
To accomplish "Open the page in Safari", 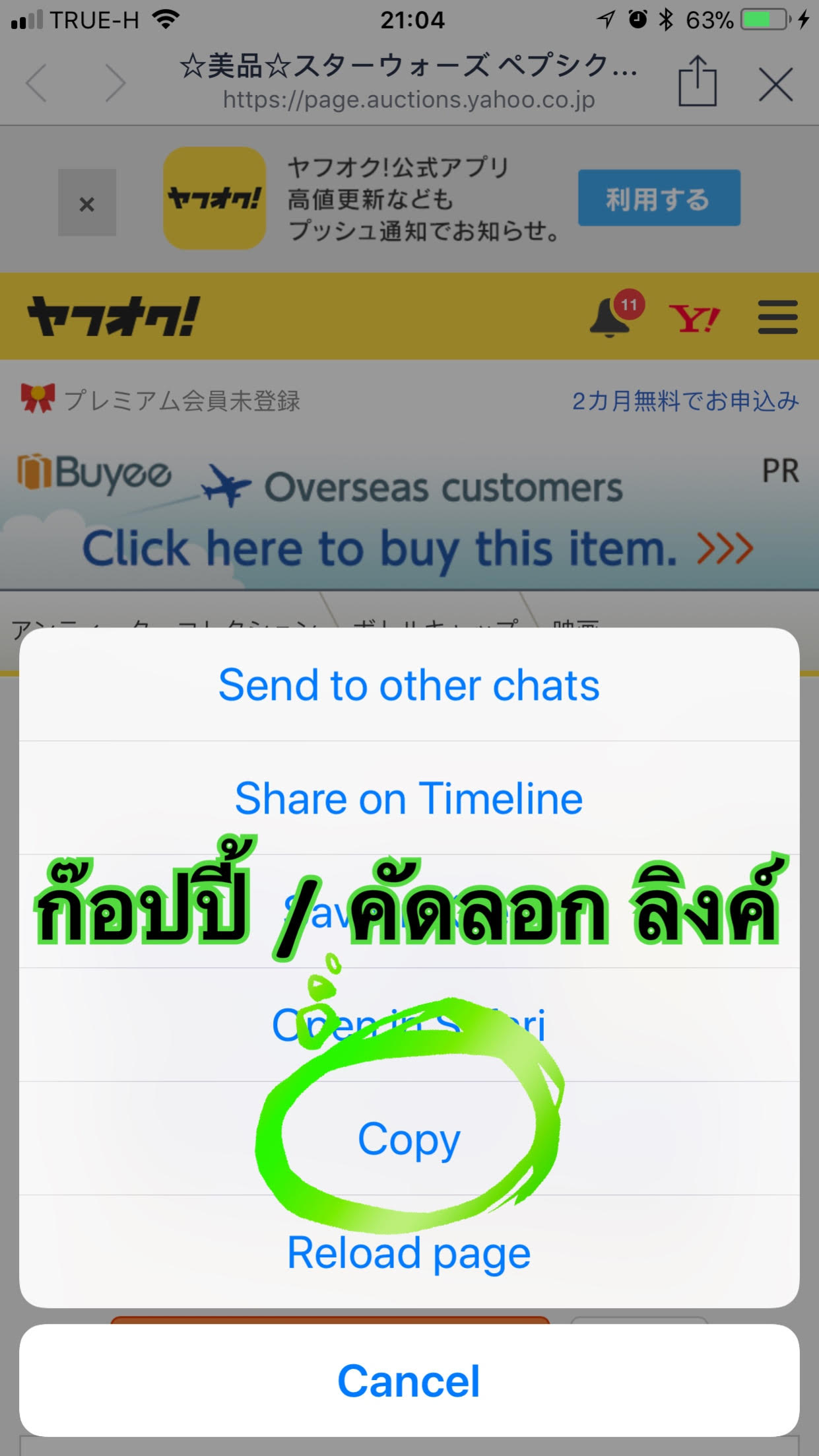I will coord(409,1025).
